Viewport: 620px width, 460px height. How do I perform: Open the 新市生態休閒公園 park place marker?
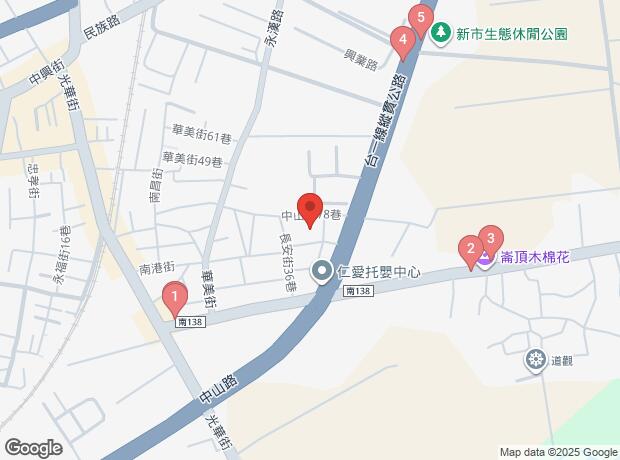(x=440, y=33)
